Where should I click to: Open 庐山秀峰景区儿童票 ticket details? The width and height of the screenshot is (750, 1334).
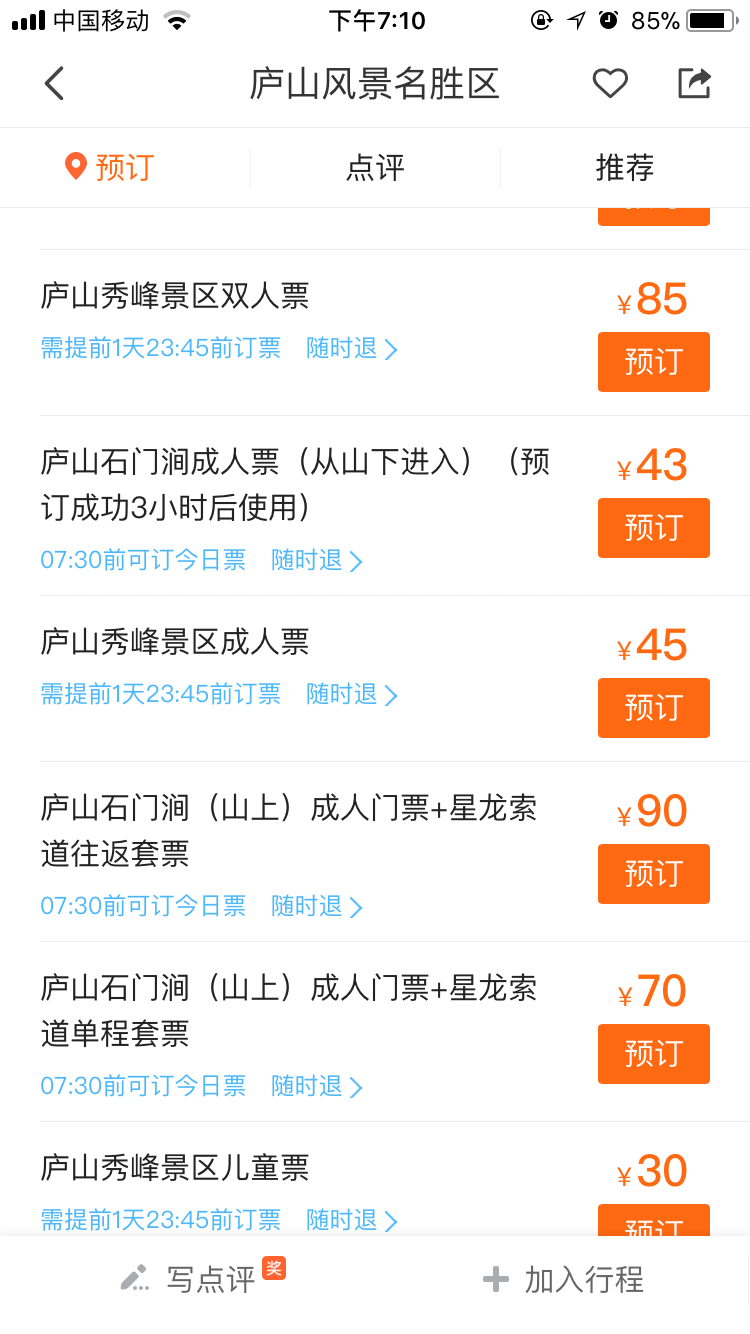click(175, 1168)
